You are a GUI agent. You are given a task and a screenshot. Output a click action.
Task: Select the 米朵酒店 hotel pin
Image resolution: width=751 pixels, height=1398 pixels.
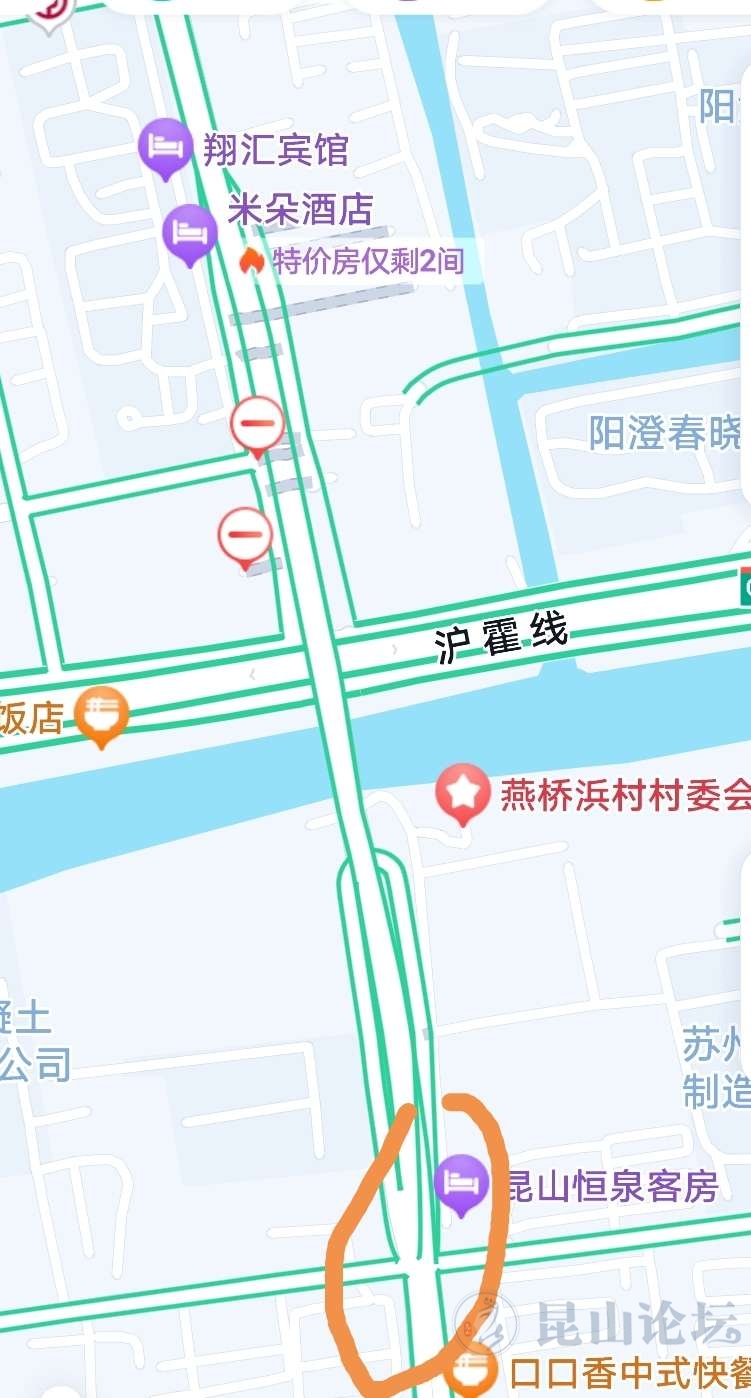(x=189, y=233)
